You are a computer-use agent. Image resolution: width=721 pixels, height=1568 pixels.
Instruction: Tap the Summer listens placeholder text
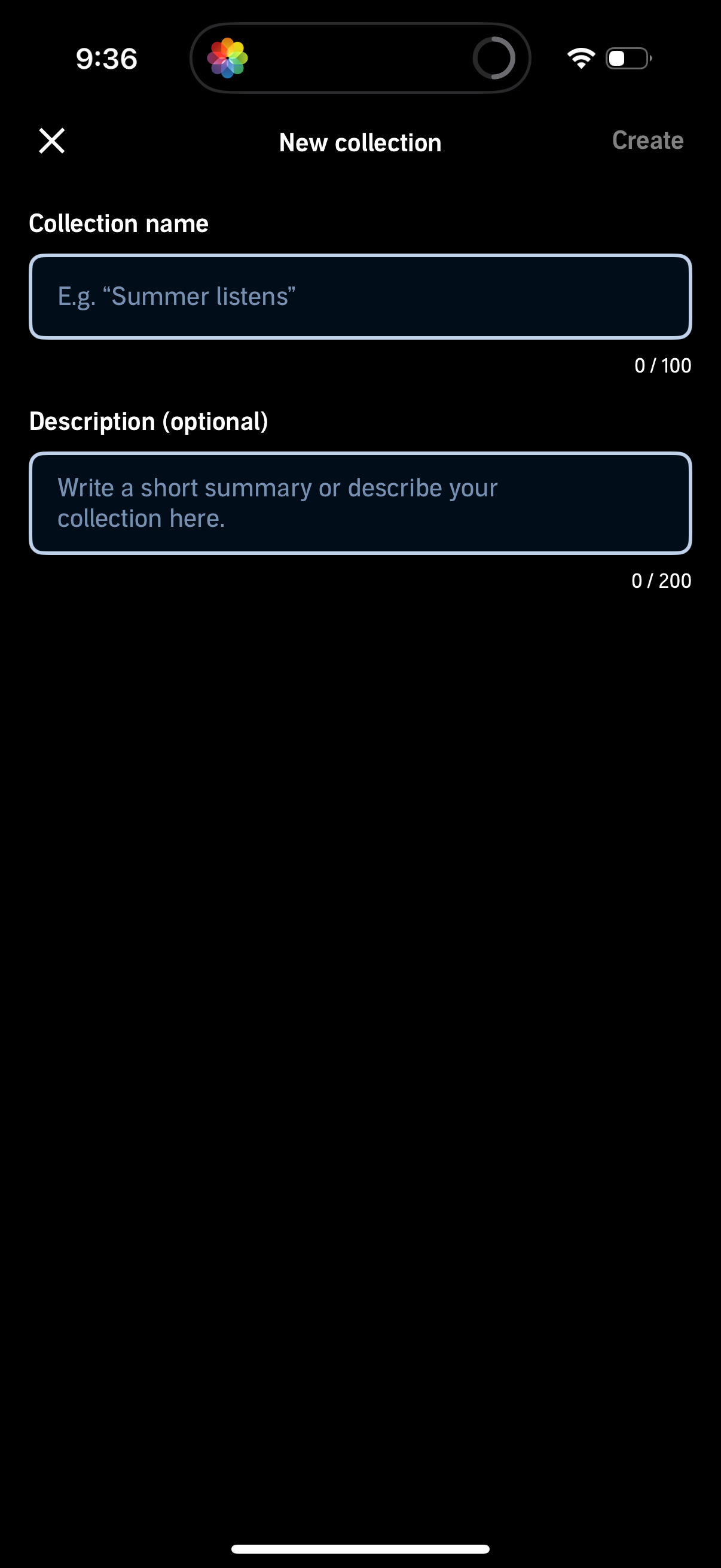(x=176, y=297)
